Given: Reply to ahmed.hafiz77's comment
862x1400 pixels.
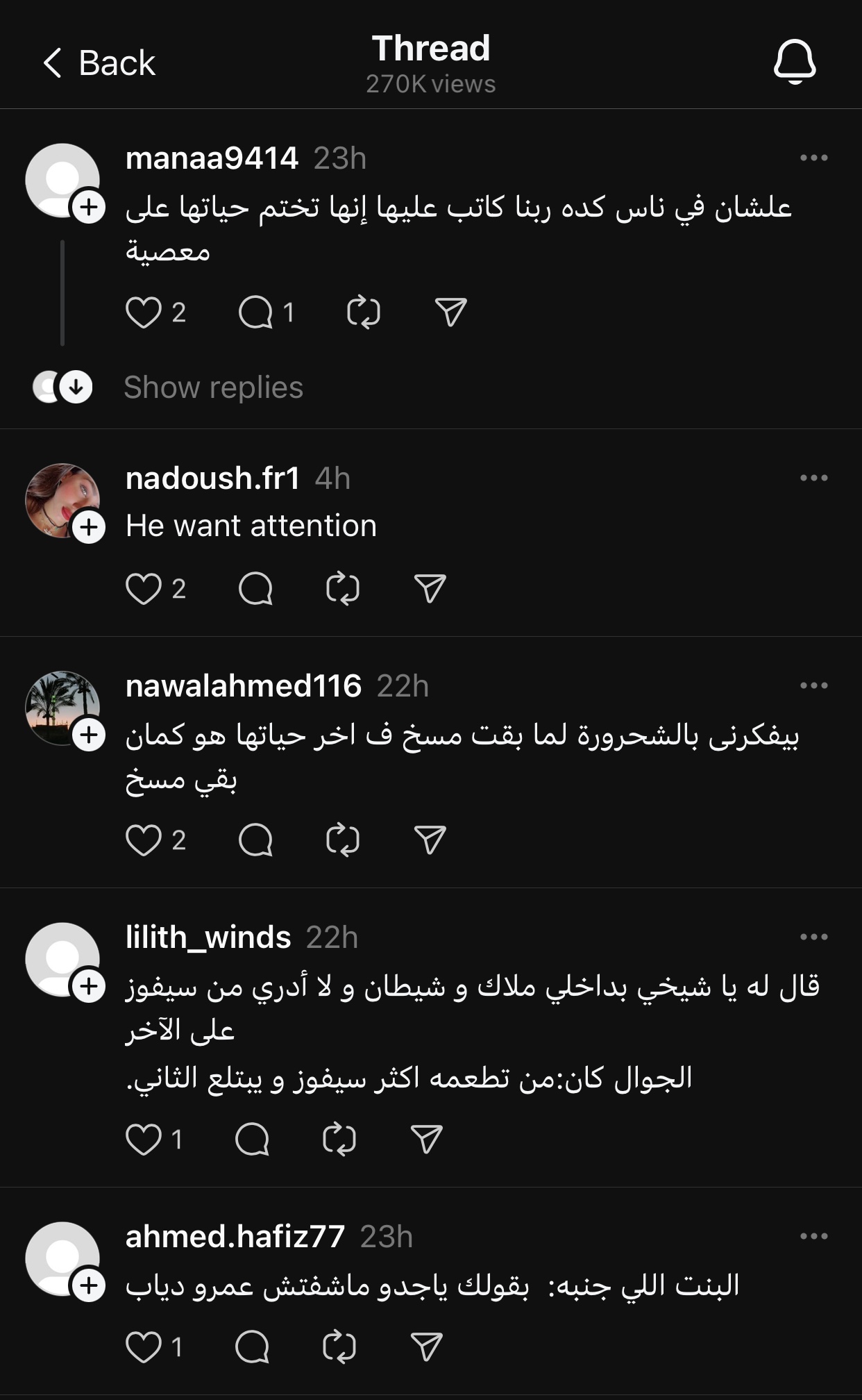Looking at the screenshot, I should point(252,1347).
